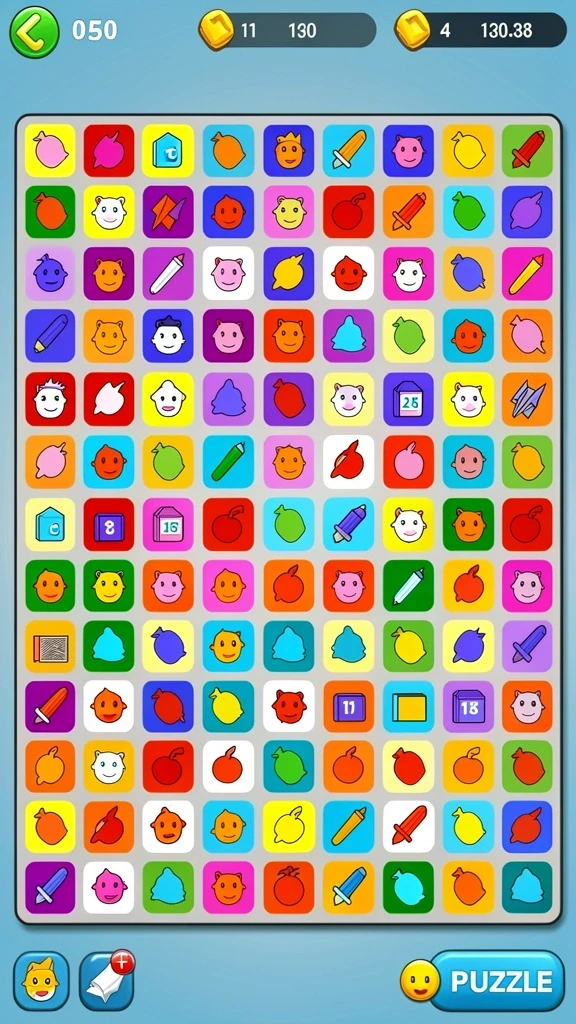The height and width of the screenshot is (1024, 576).
Task: Pick the gray paper plane on orange tile
Action: [528, 399]
